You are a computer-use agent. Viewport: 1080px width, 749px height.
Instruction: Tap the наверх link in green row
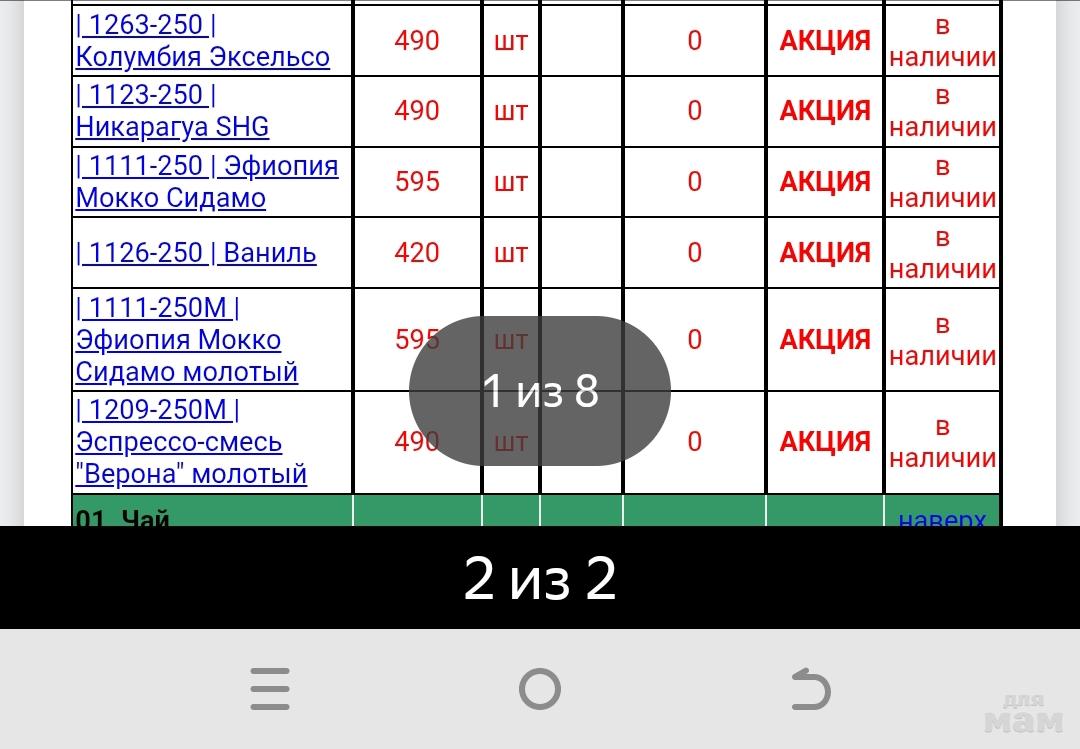coord(942,518)
